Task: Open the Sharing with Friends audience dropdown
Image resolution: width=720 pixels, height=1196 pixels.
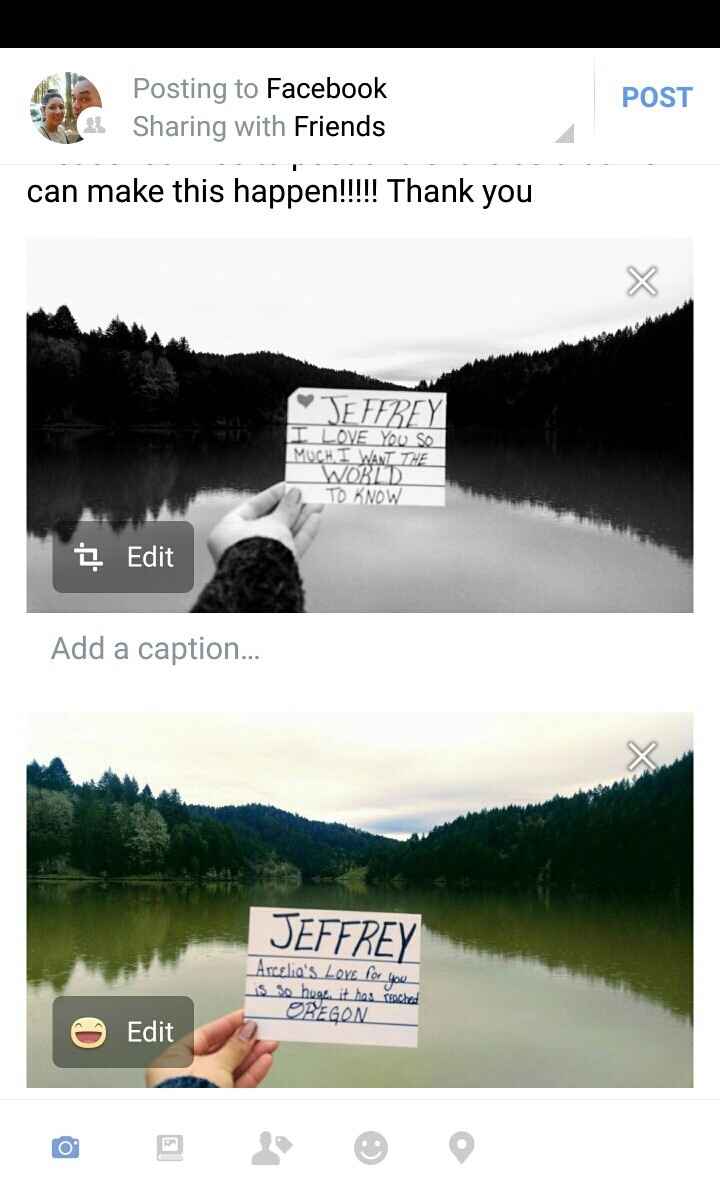Action: click(x=259, y=127)
